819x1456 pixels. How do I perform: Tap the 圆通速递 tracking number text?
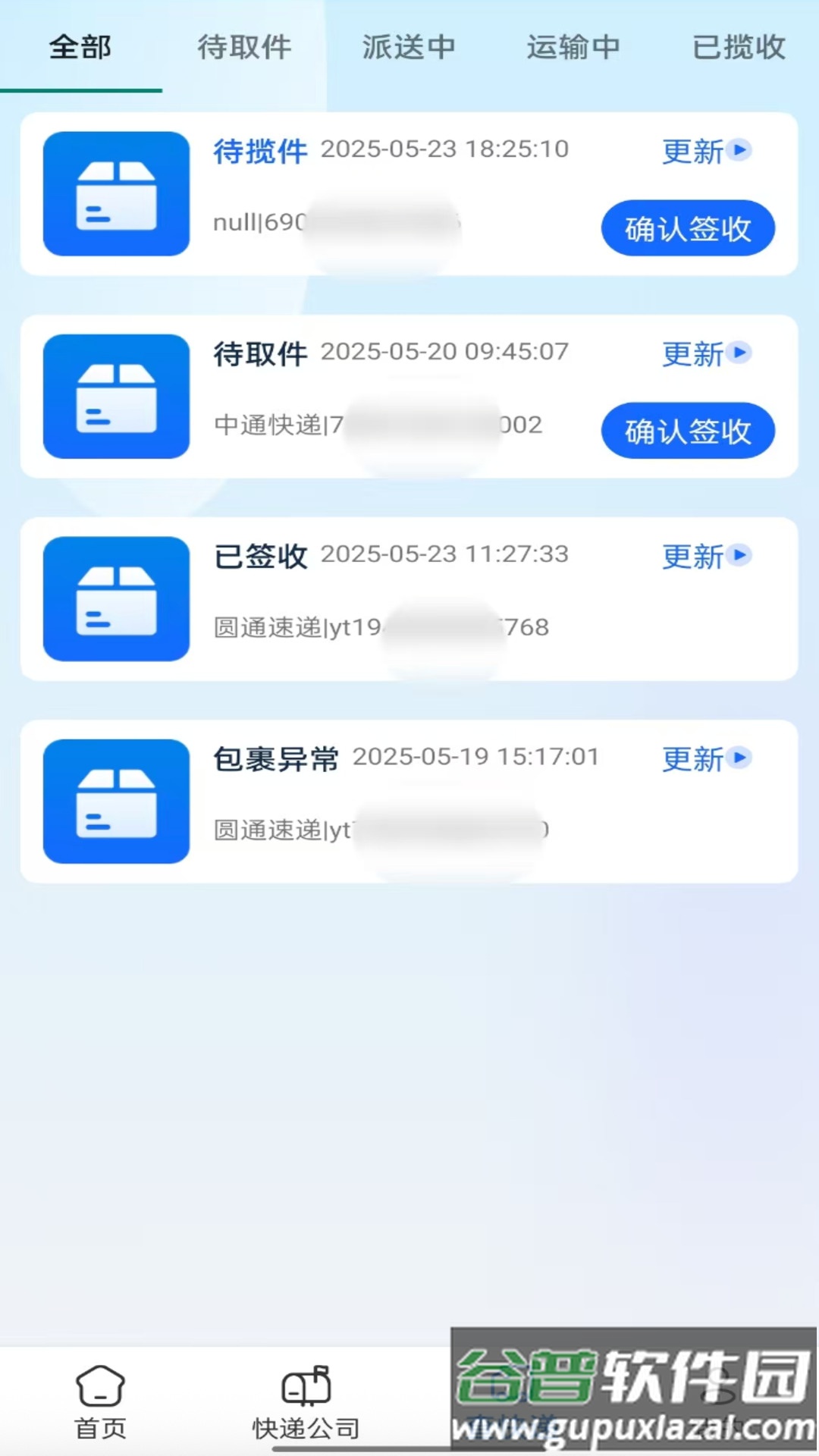379,626
